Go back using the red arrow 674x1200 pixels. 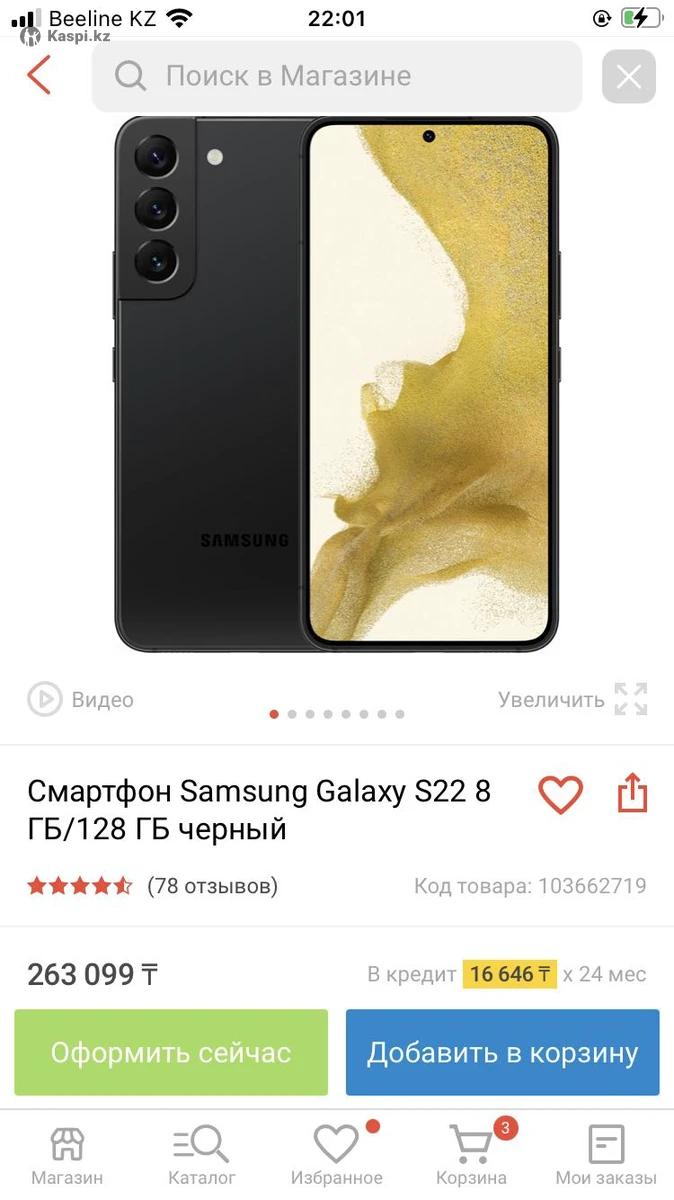point(39,76)
